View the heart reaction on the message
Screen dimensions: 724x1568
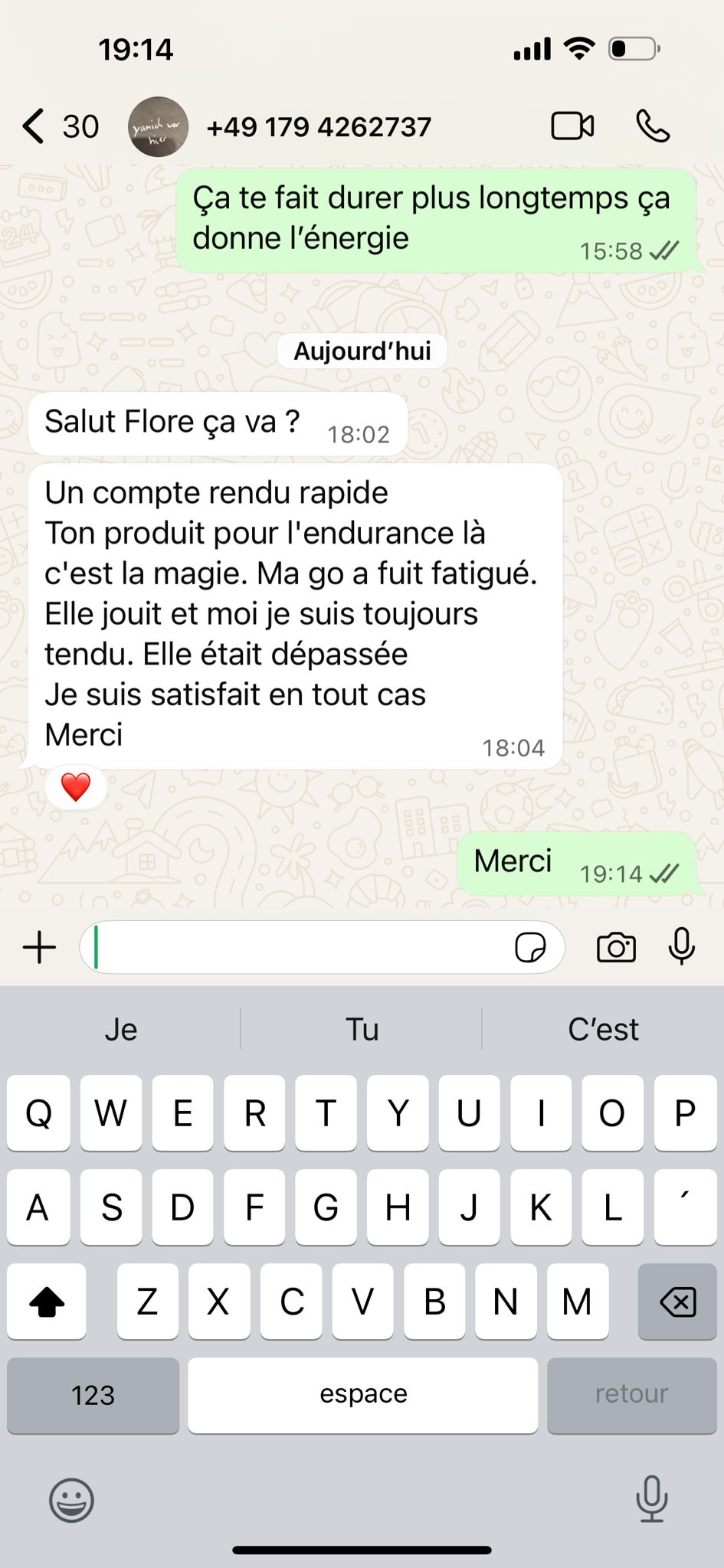click(76, 787)
